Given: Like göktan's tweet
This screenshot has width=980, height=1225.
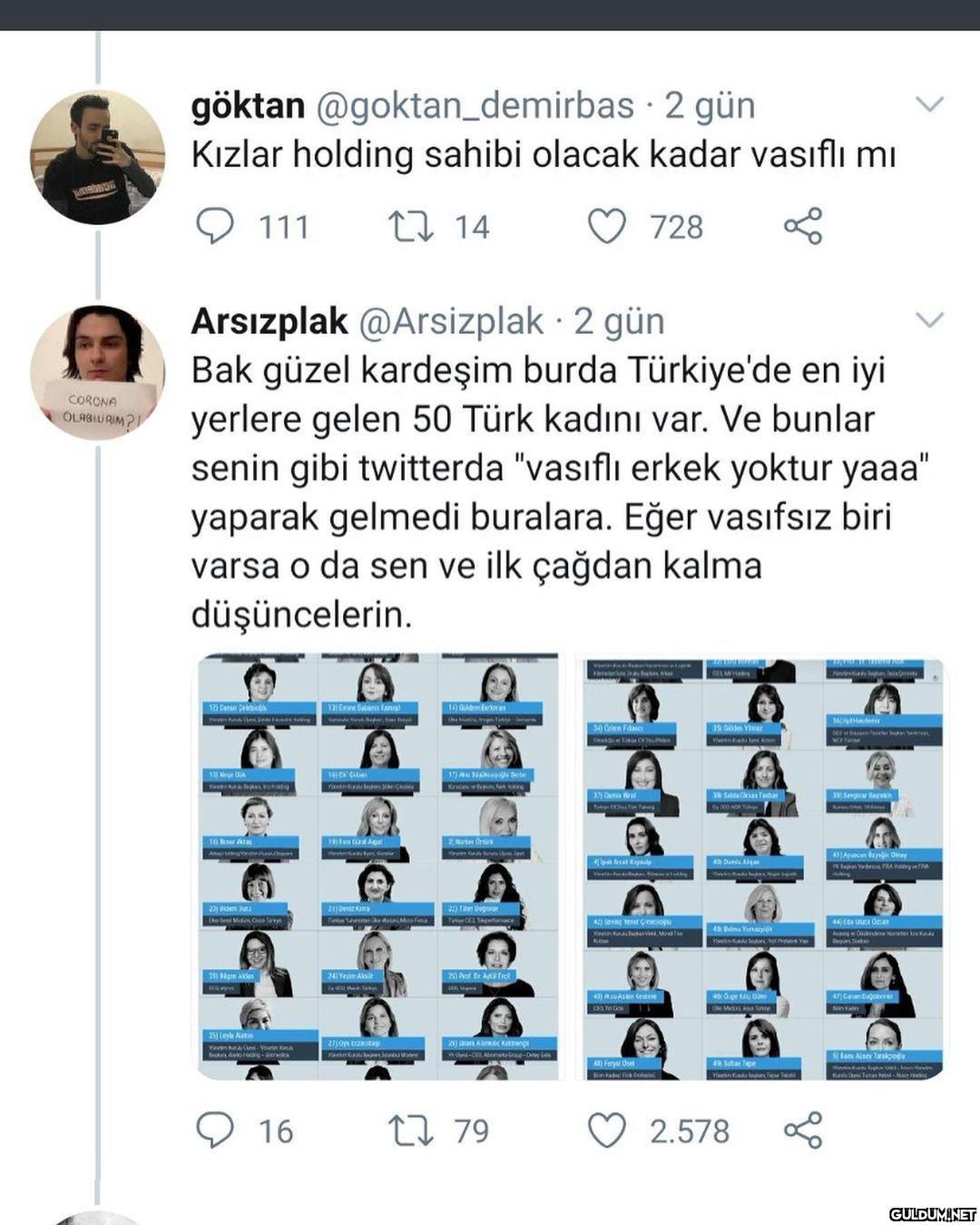Looking at the screenshot, I should coord(607,226).
